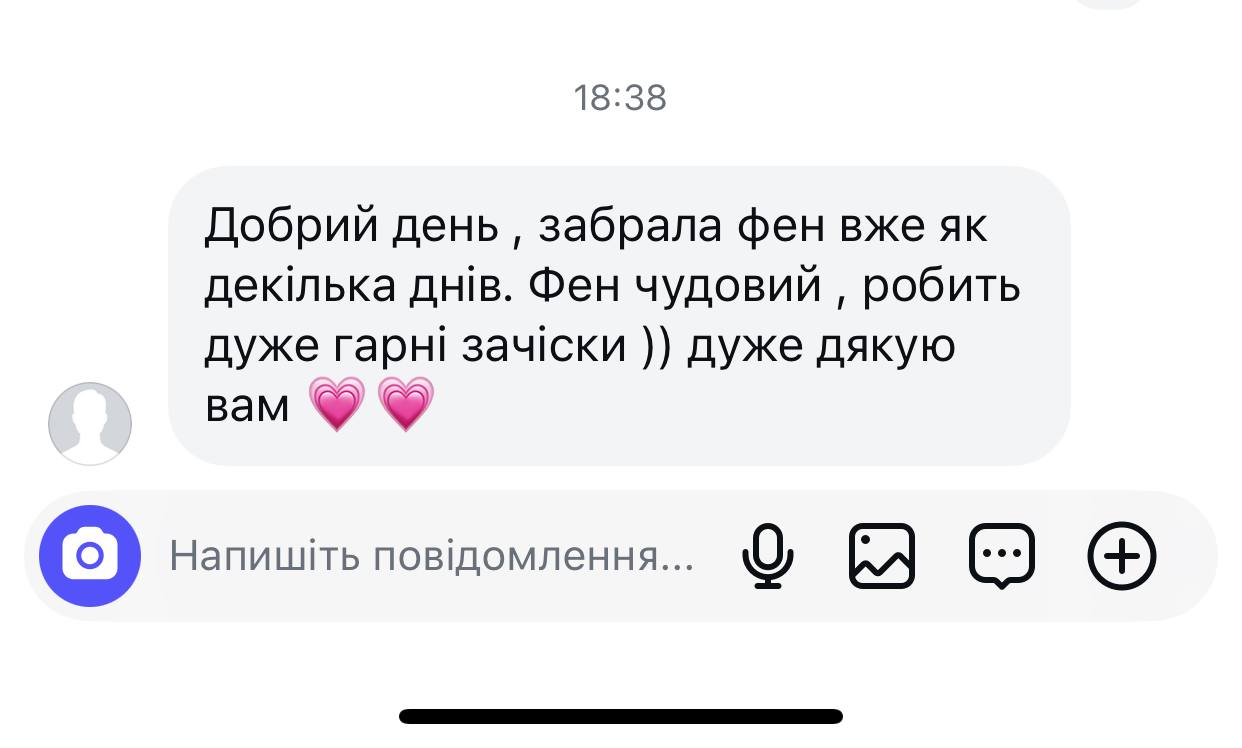This screenshot has width=1242, height=748.
Task: Open the sender's profile avatar
Action: pos(90,423)
